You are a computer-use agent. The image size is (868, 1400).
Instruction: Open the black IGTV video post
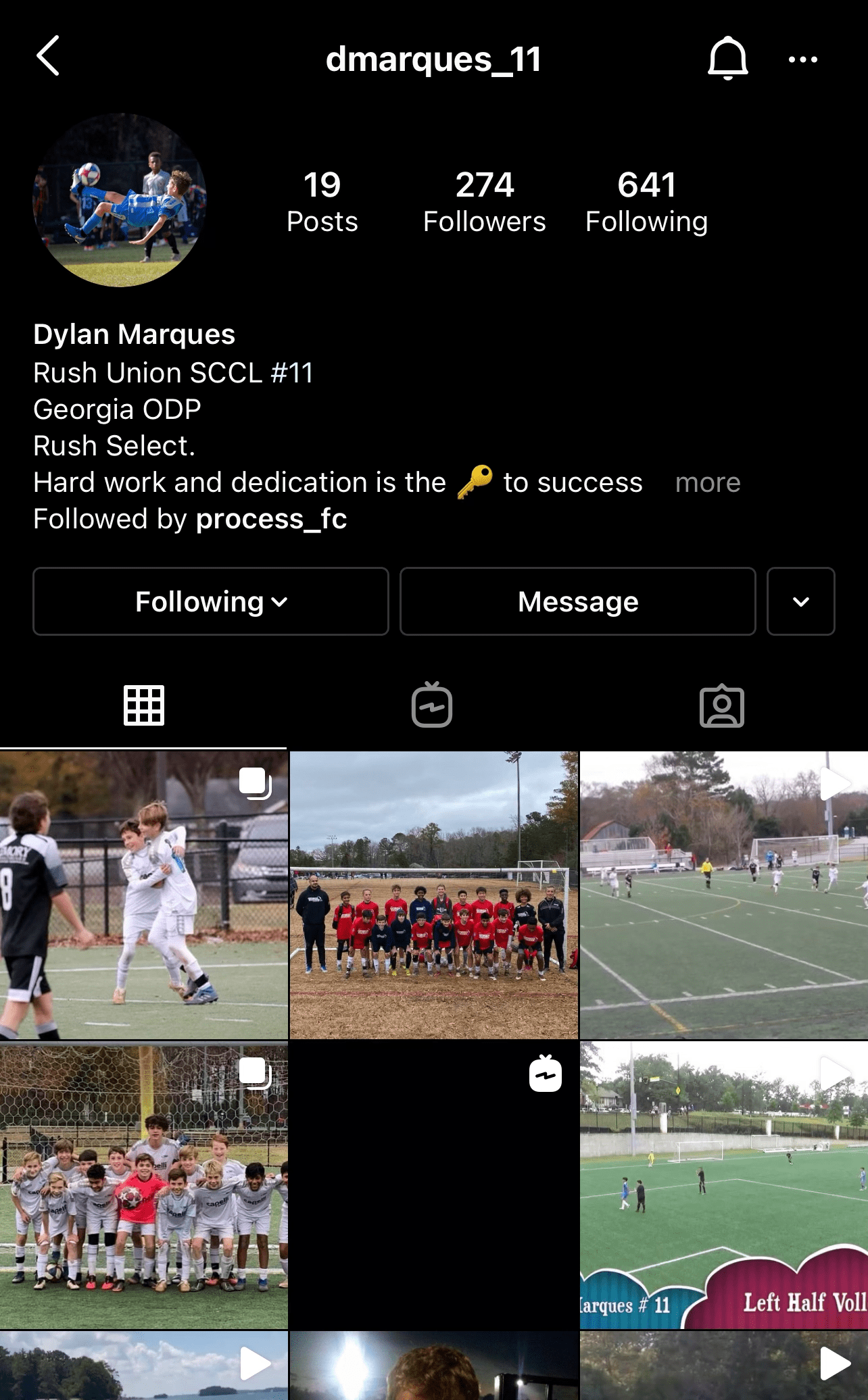click(433, 1185)
